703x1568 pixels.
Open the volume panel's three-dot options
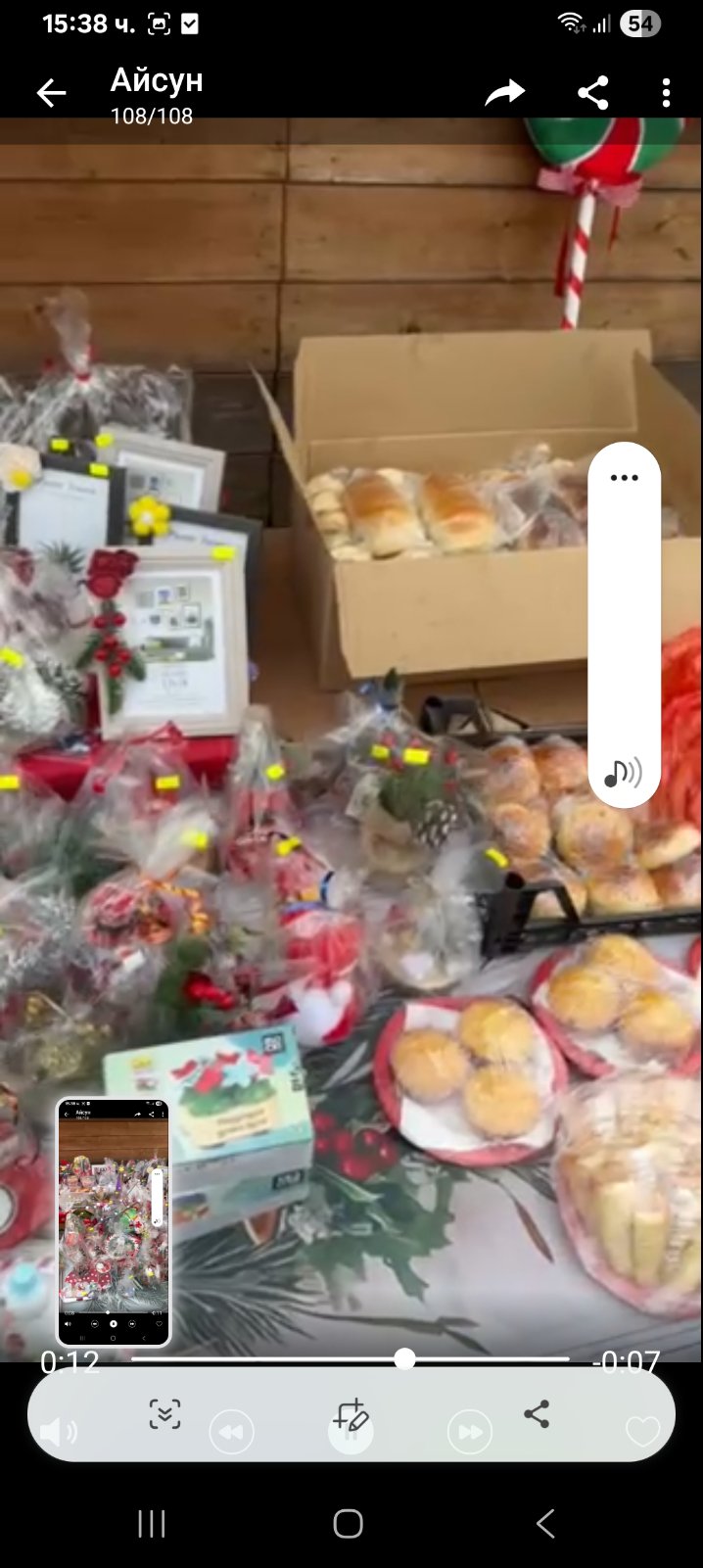coord(624,478)
